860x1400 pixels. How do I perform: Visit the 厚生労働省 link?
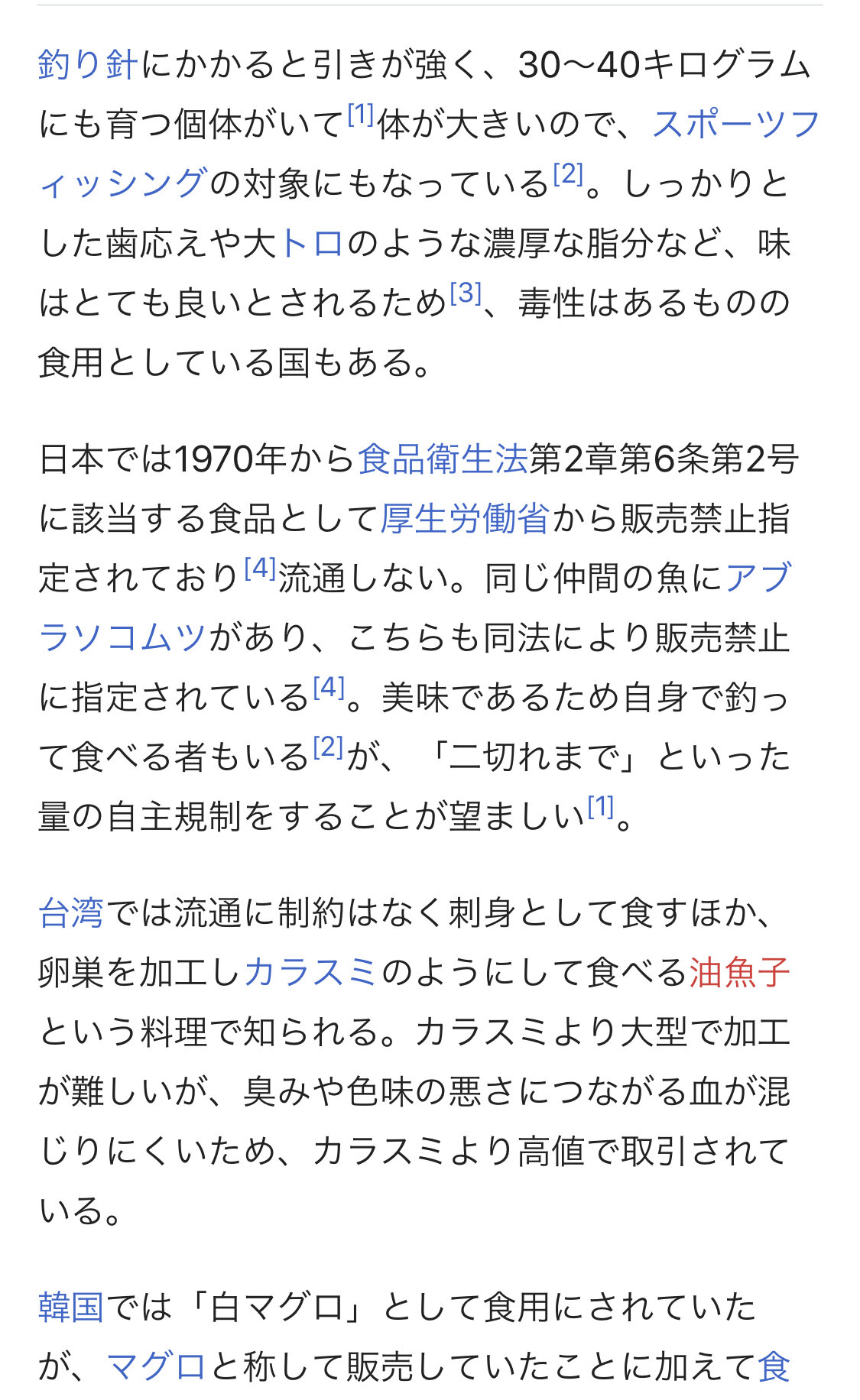coord(465,519)
